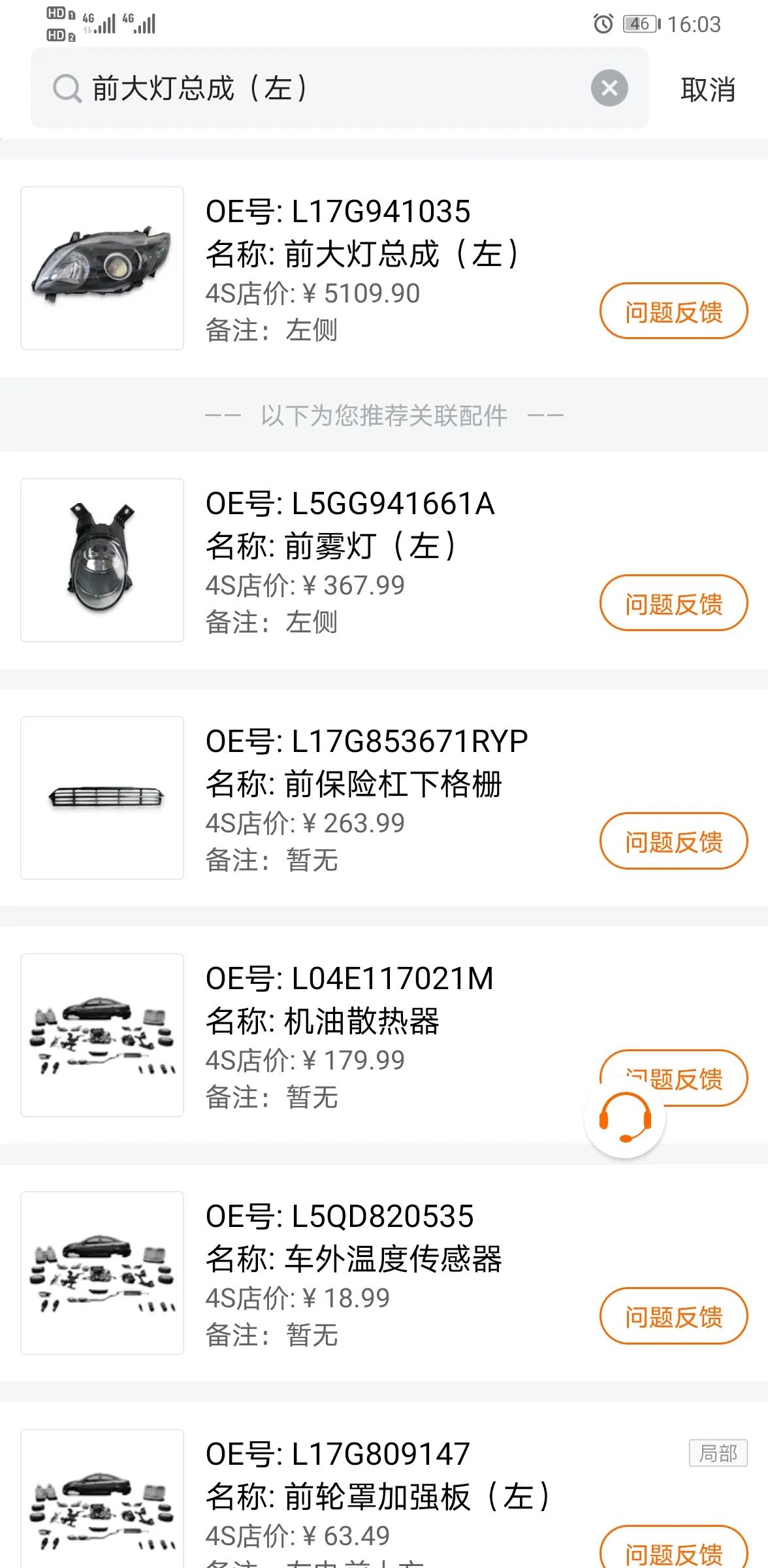Screen dimensions: 768x1568
Task: Tap the clock showing 16:03
Action: [694, 24]
